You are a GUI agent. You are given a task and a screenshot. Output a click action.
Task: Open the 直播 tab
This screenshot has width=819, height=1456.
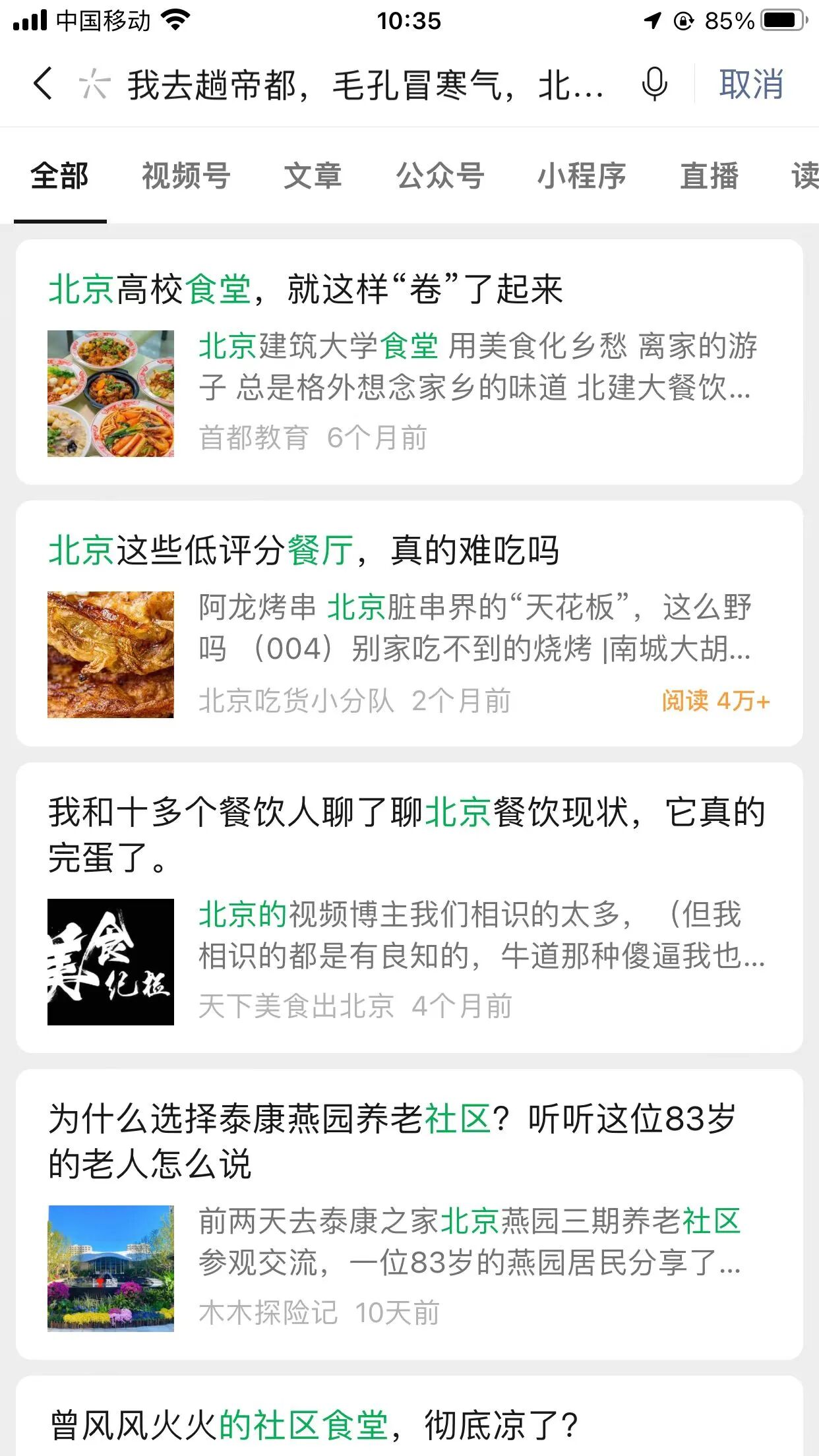pos(709,177)
